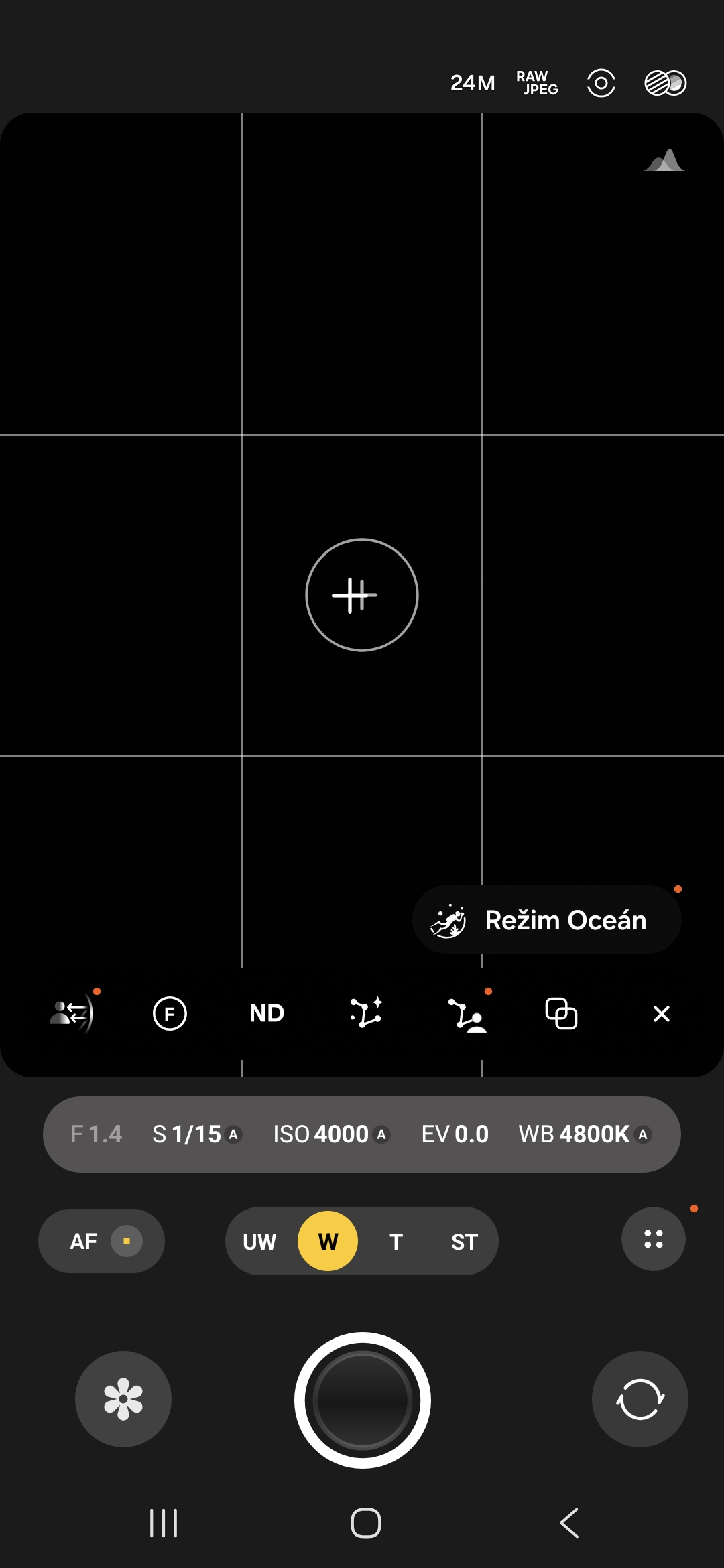Close the extra tools toolbar

click(x=661, y=1014)
